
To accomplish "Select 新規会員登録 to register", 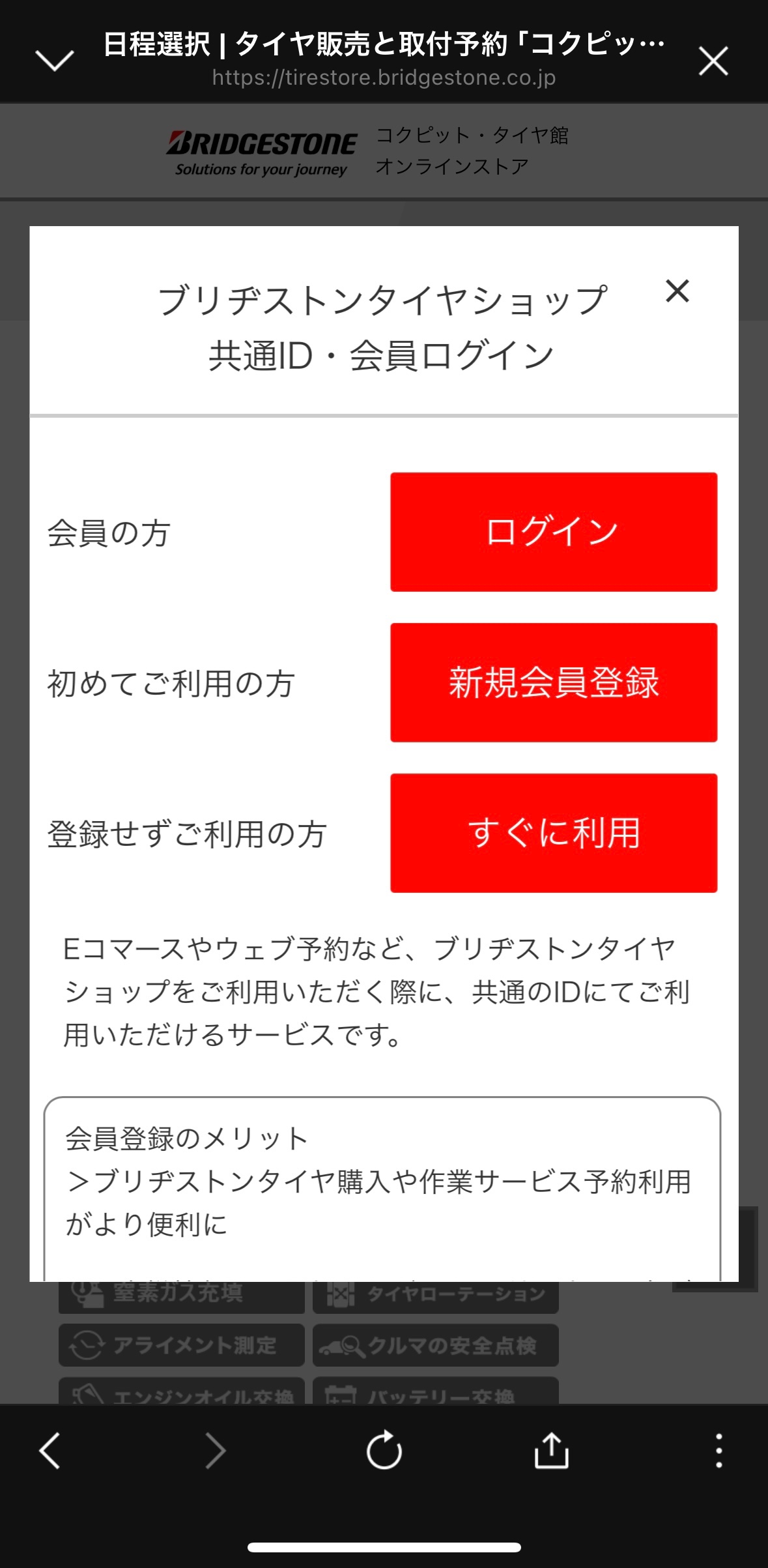I will (x=554, y=682).
